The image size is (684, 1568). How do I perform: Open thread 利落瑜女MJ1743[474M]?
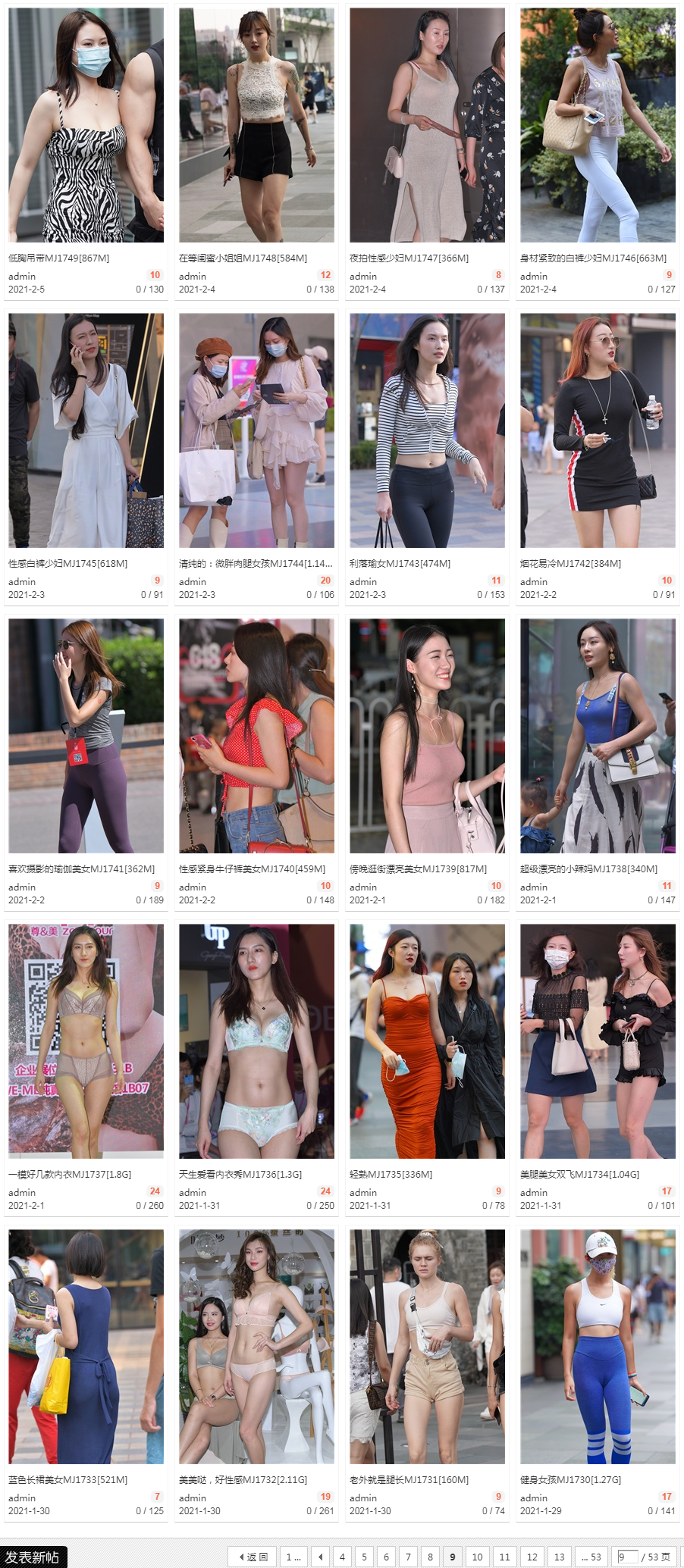(x=400, y=564)
